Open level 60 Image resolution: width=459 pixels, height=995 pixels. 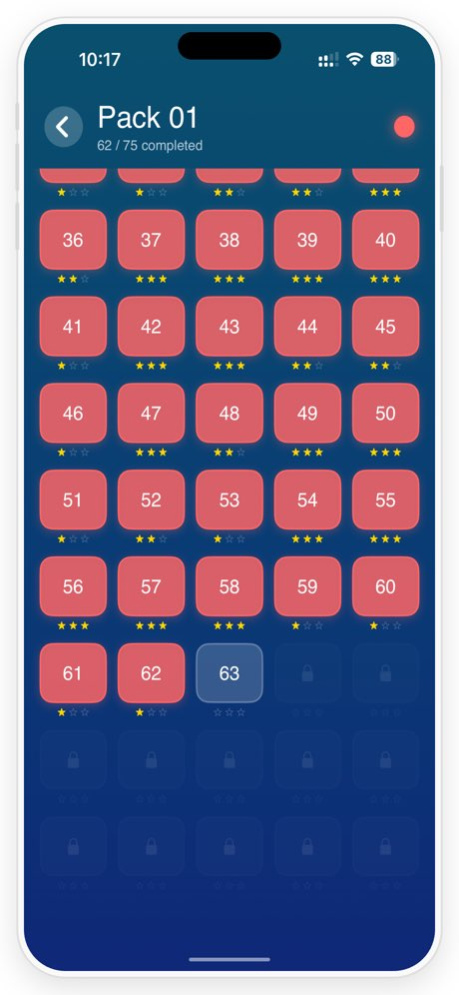point(385,586)
